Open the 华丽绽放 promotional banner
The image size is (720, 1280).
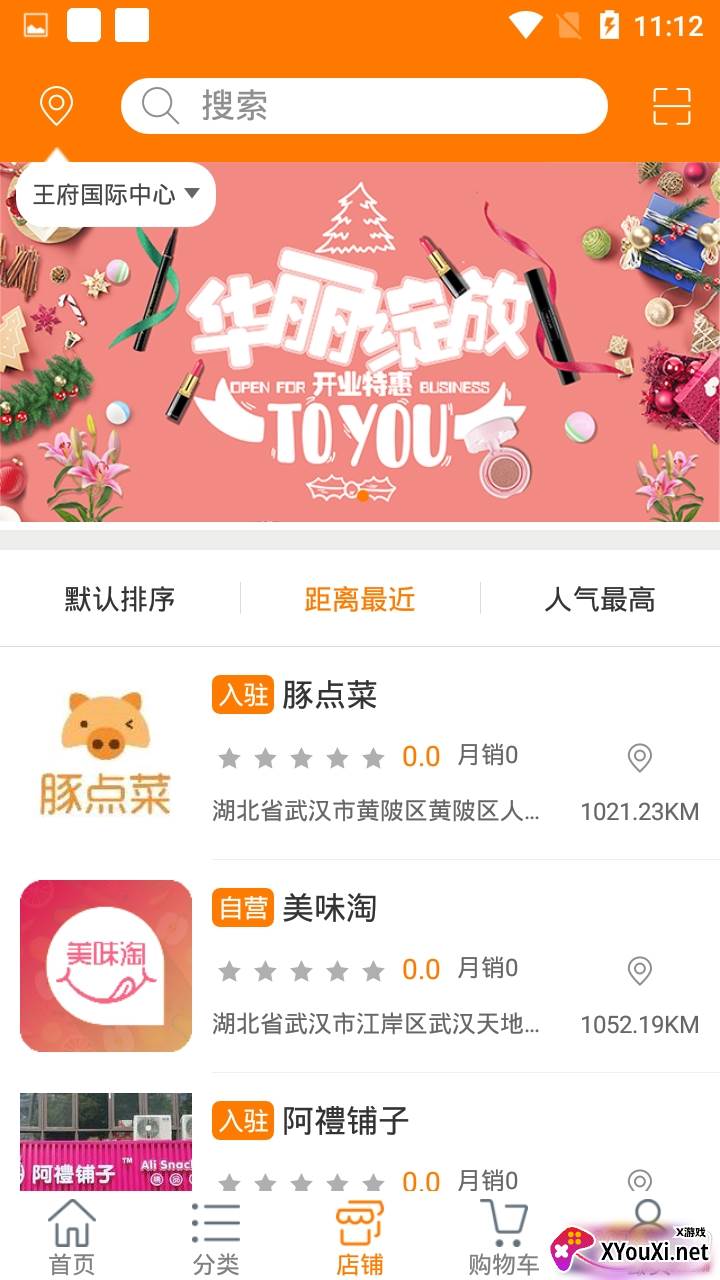point(360,360)
